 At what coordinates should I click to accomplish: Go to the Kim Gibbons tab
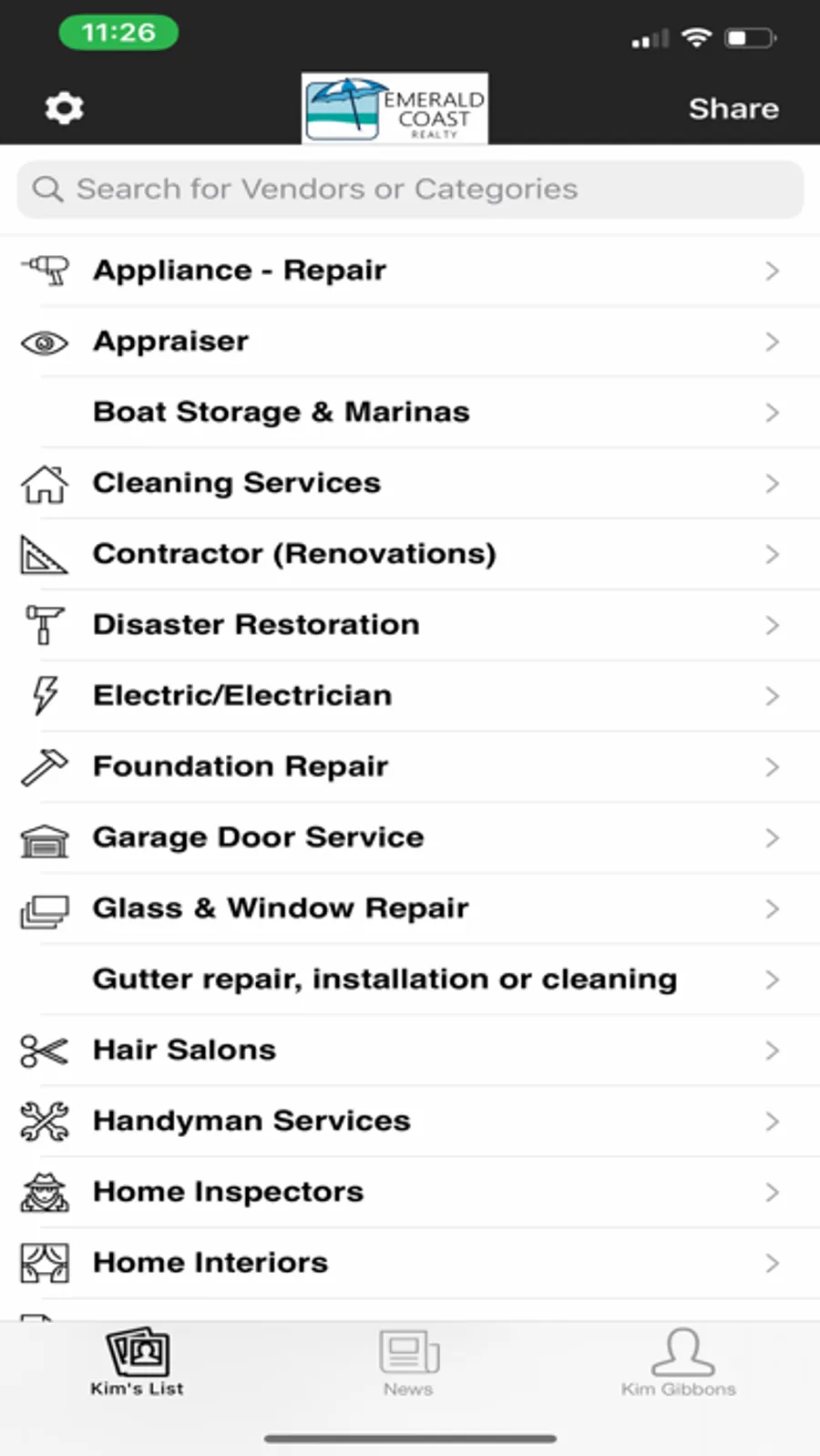tap(680, 1364)
